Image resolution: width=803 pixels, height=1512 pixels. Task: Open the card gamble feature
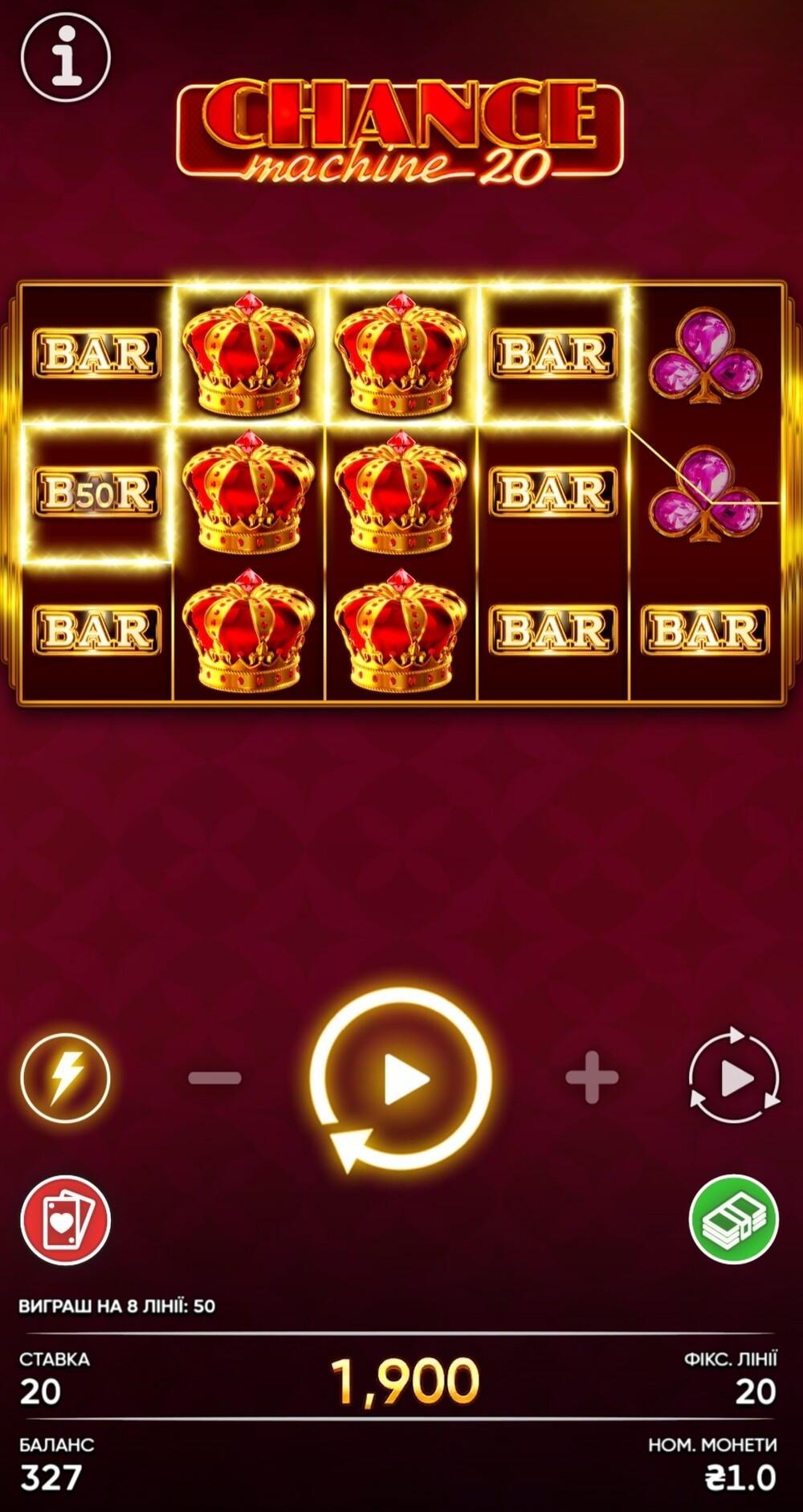click(65, 1220)
